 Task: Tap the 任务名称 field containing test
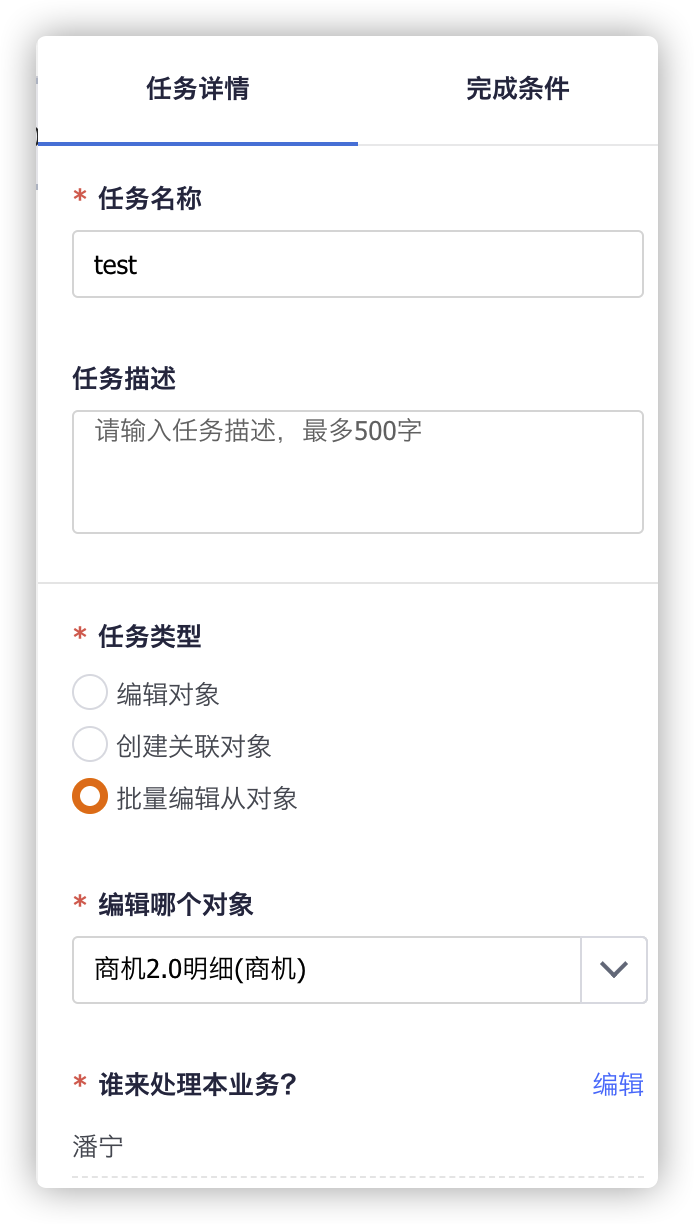pyautogui.click(x=357, y=265)
